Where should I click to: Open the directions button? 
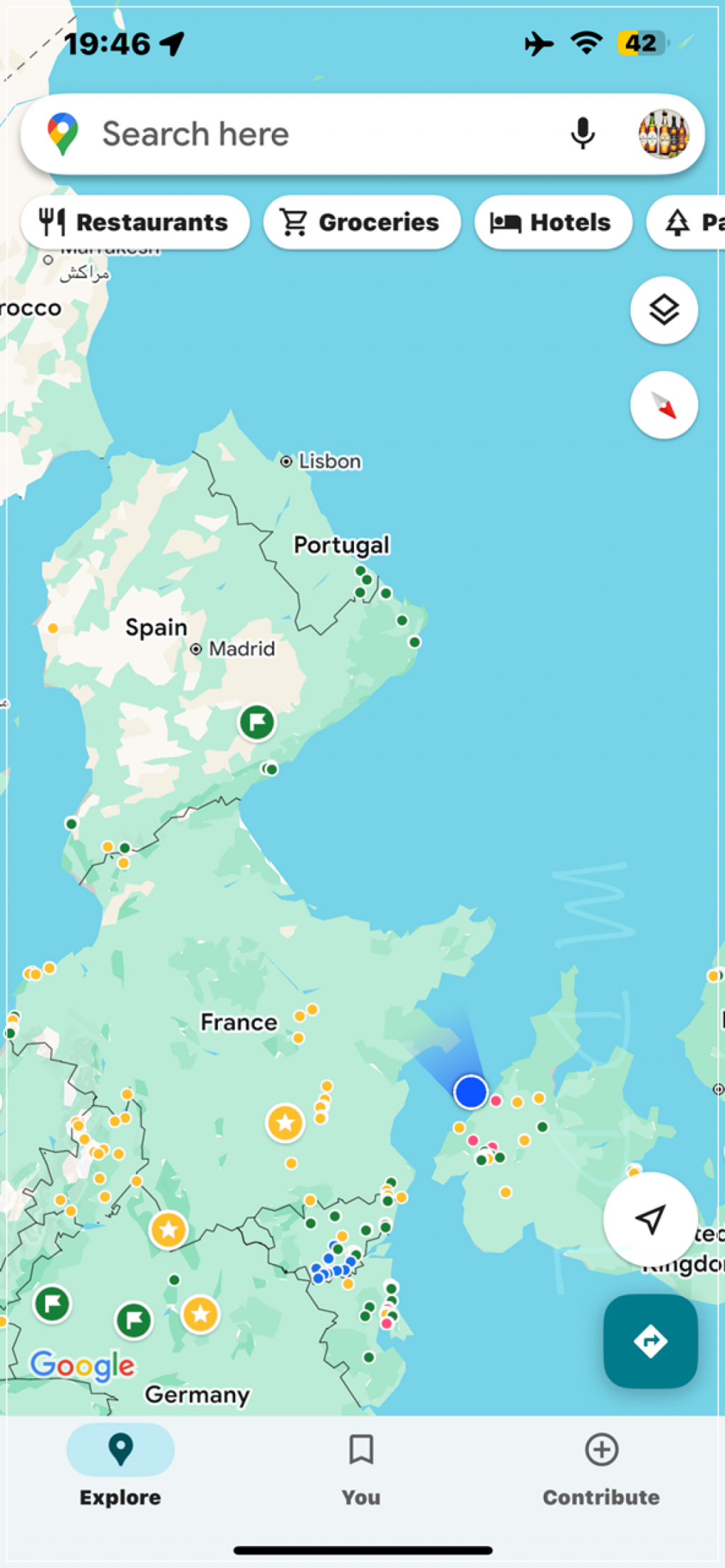point(650,1341)
